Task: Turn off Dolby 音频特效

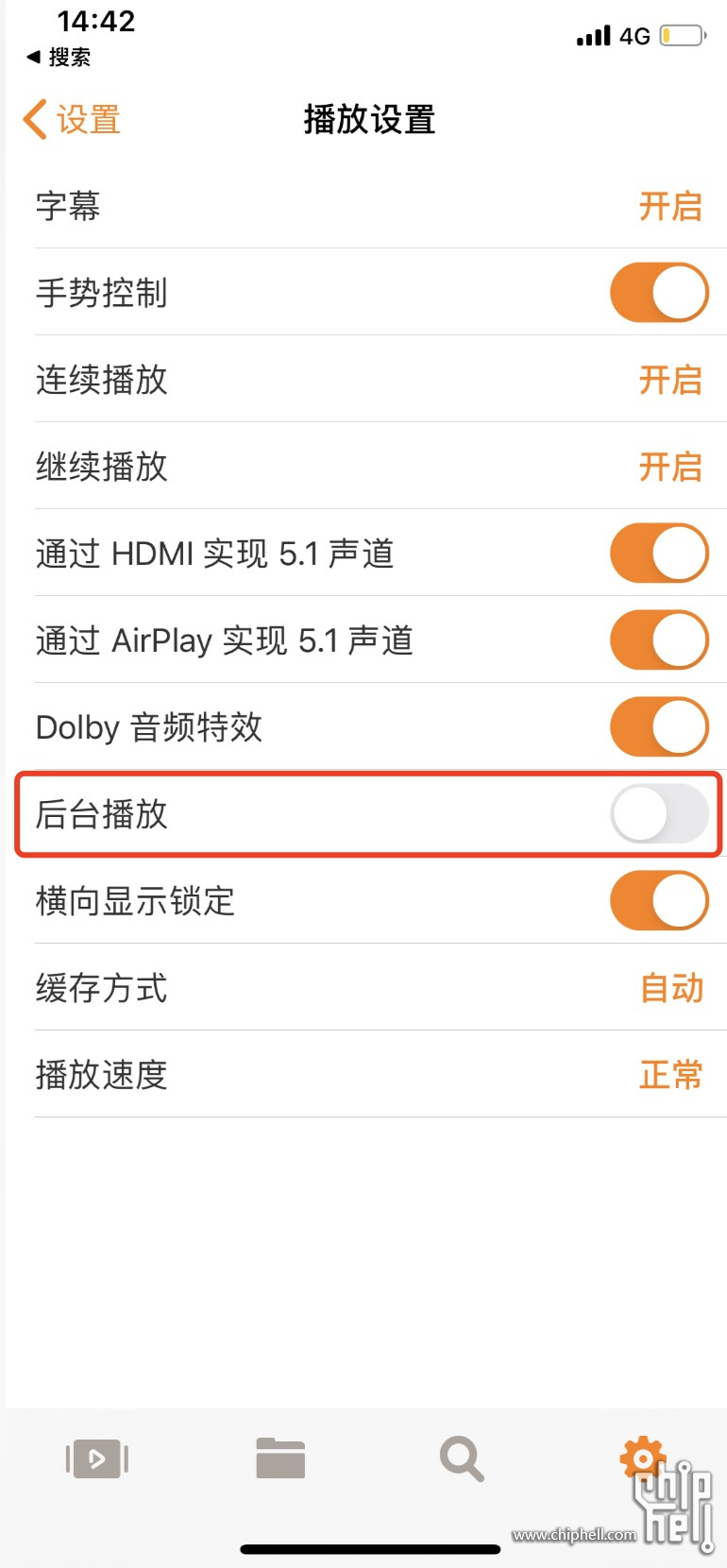Action: click(659, 727)
